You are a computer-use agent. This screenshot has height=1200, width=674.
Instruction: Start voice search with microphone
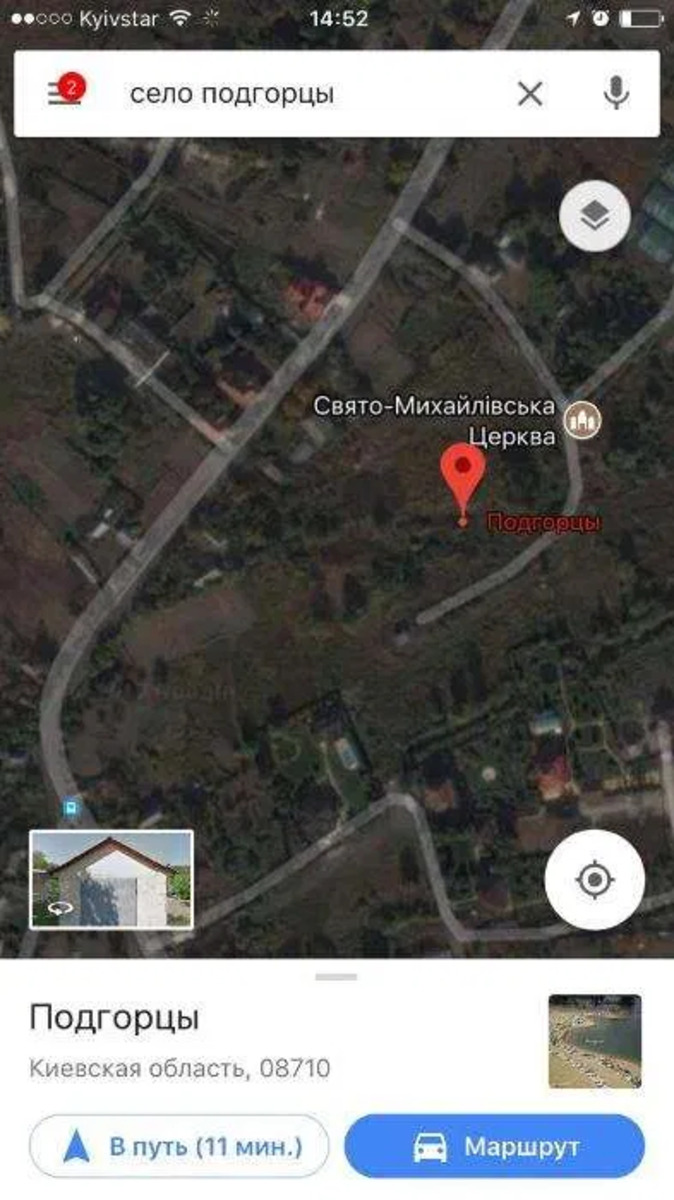pyautogui.click(x=616, y=94)
